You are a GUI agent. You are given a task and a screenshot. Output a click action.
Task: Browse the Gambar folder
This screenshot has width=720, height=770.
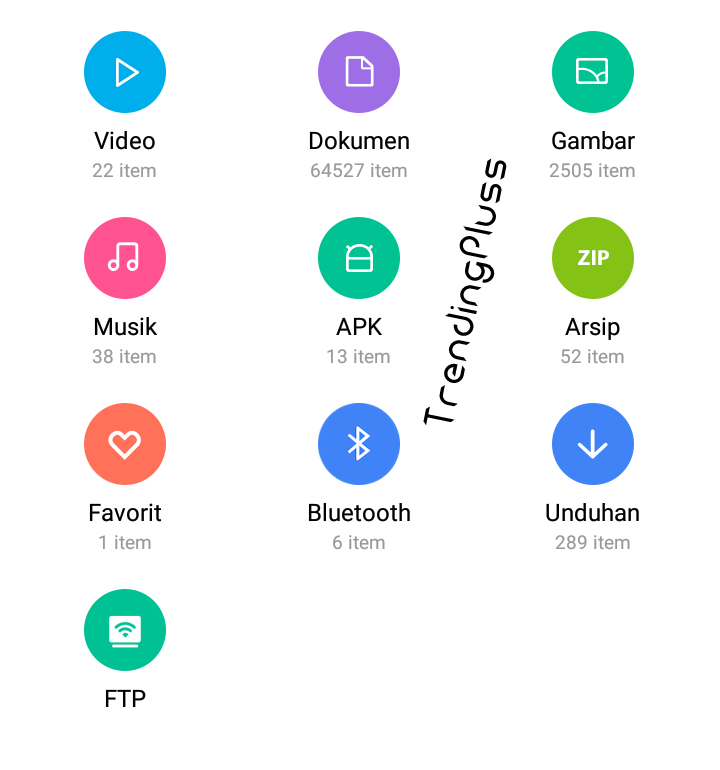[592, 72]
